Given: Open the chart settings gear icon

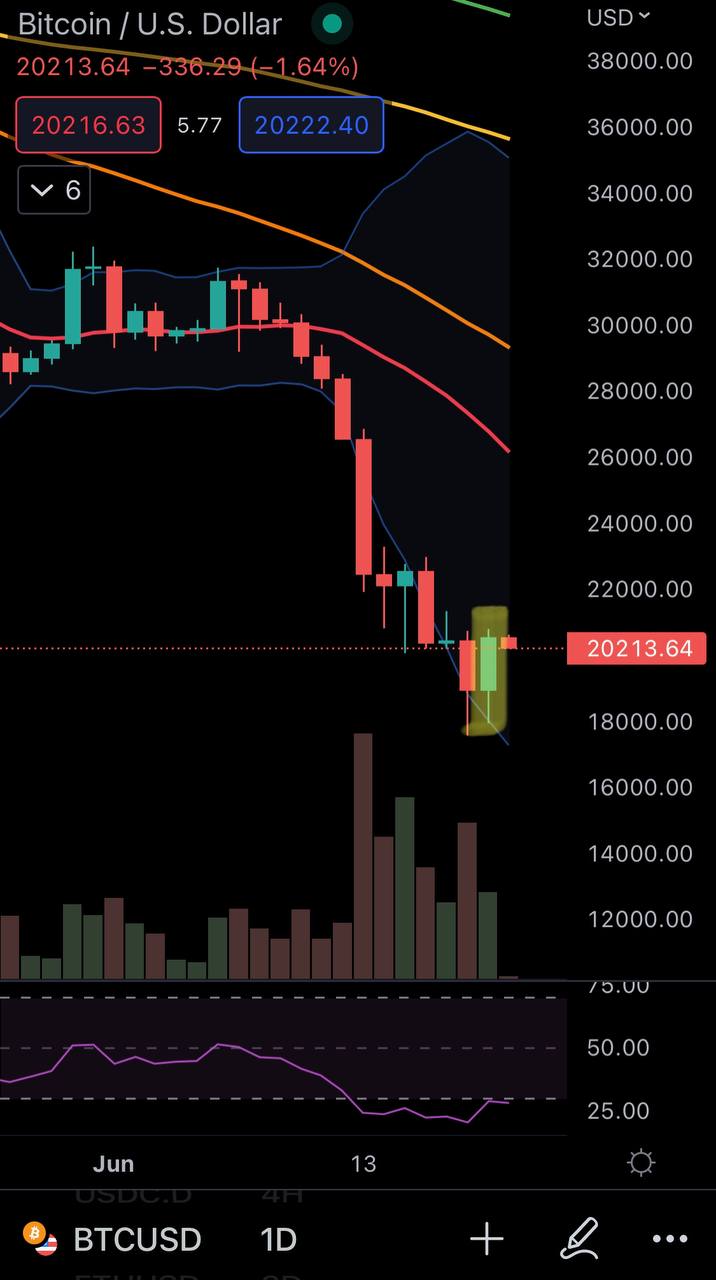Looking at the screenshot, I should coord(641,1163).
